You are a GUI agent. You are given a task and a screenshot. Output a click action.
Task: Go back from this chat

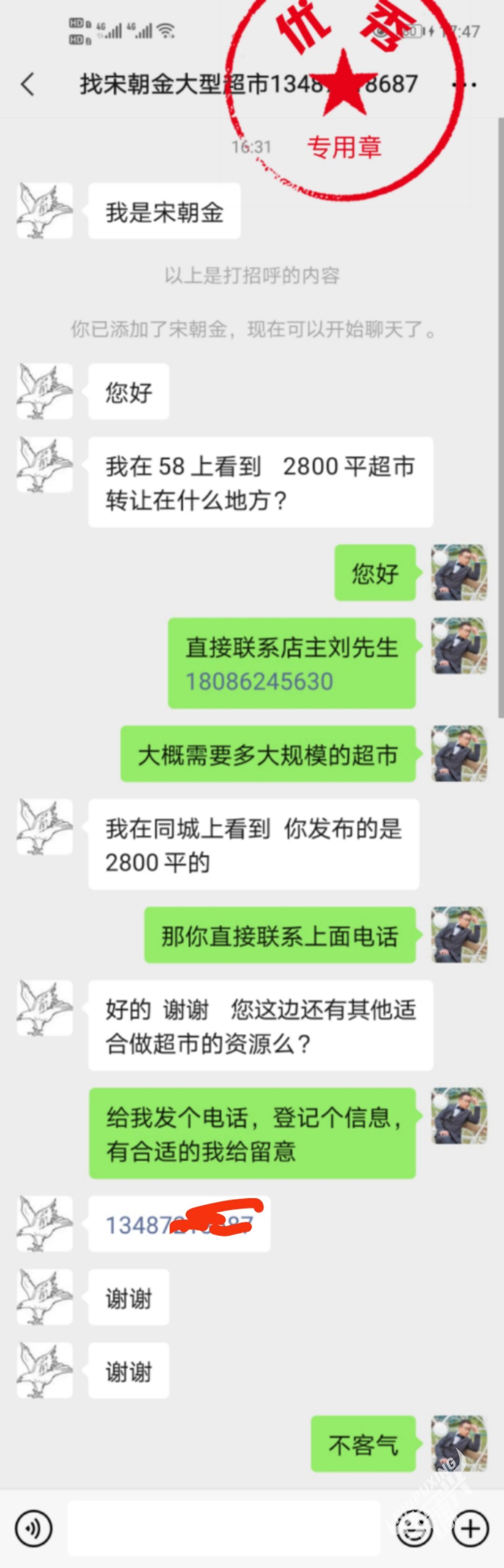click(x=28, y=84)
